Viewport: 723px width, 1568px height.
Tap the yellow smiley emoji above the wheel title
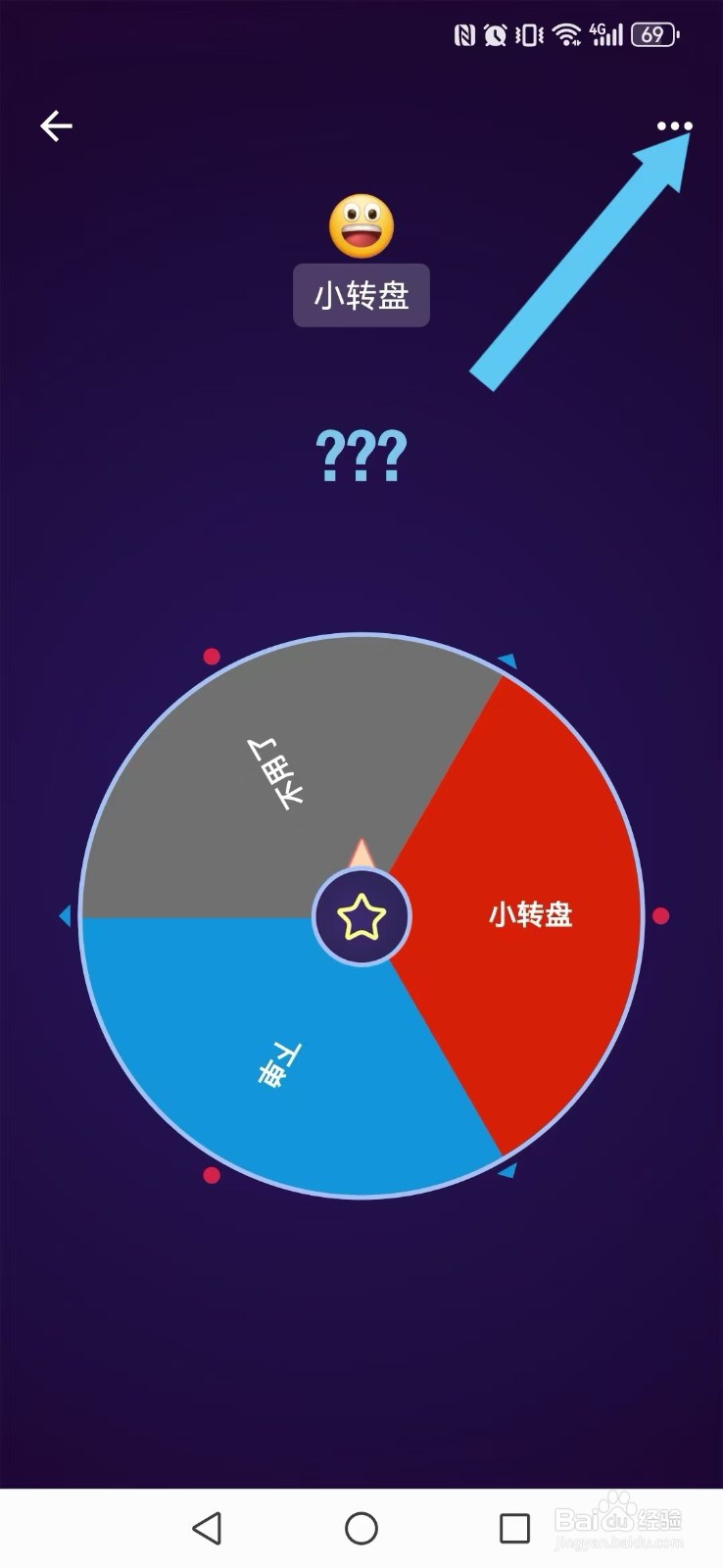pos(361,225)
